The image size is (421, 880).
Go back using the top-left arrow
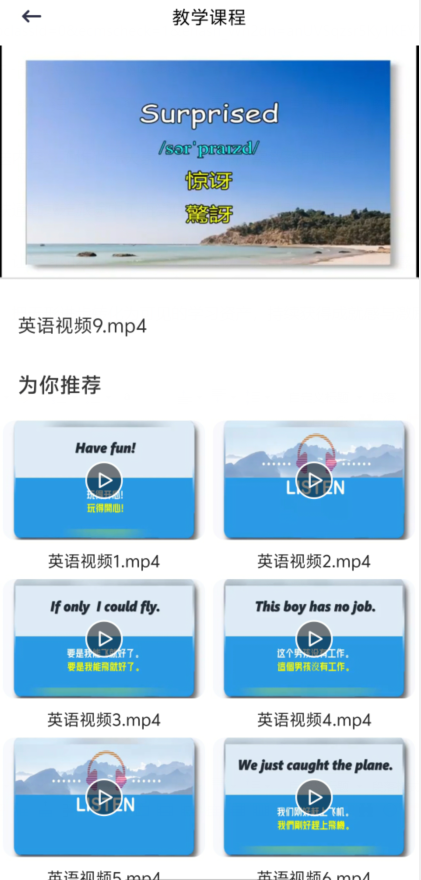coord(31,17)
